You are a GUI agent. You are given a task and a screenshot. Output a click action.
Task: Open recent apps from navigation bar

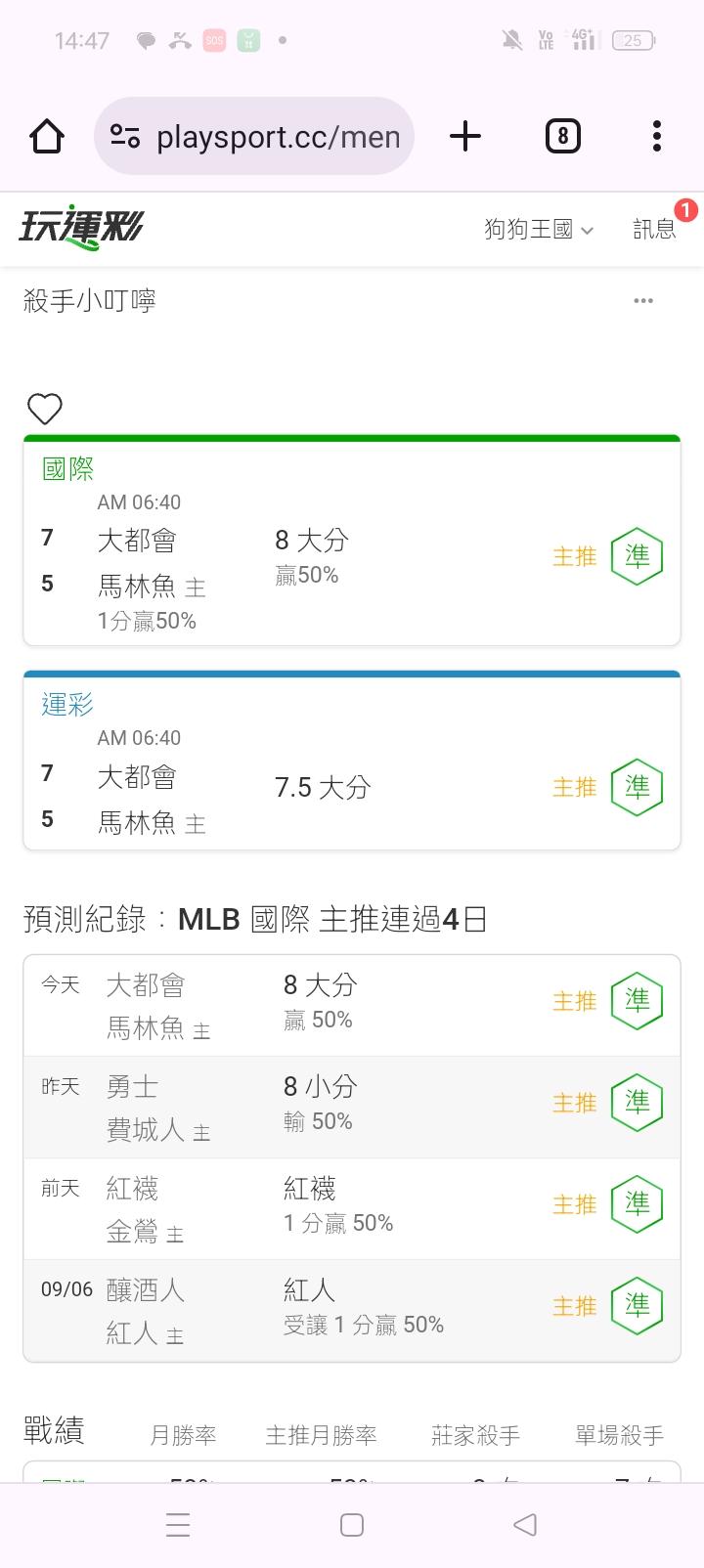178,1524
